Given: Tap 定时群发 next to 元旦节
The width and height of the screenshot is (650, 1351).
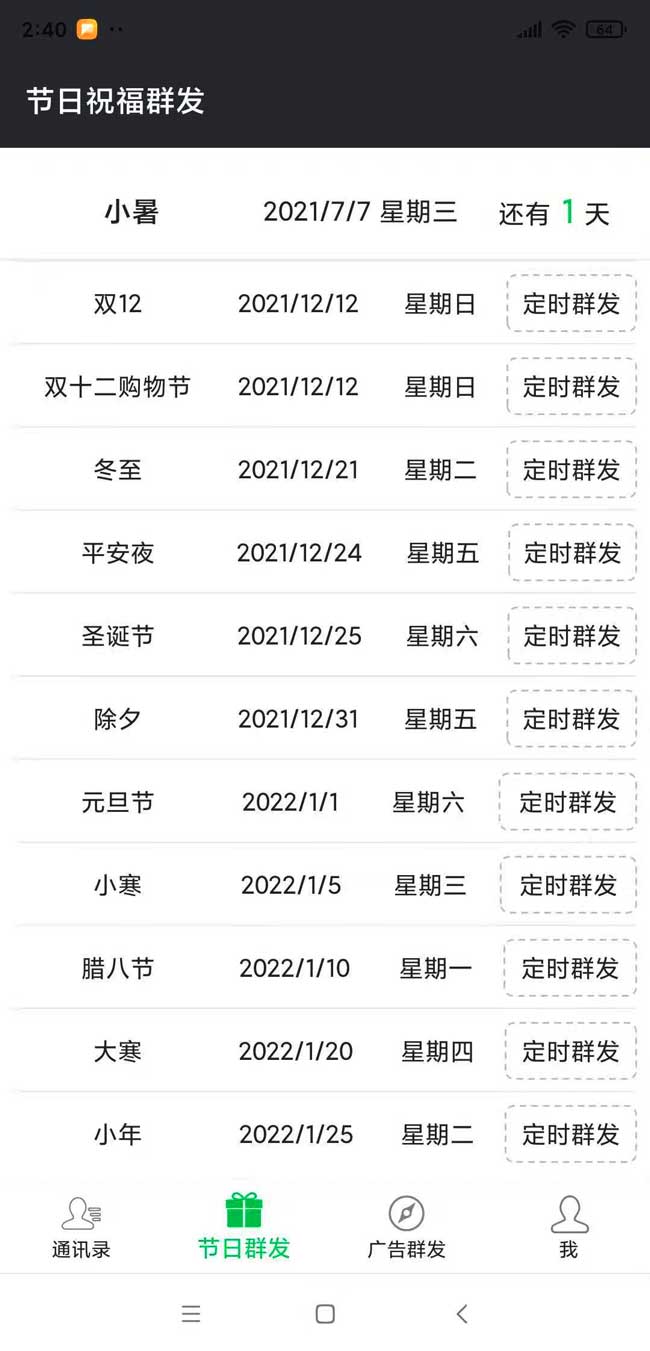Looking at the screenshot, I should 568,802.
